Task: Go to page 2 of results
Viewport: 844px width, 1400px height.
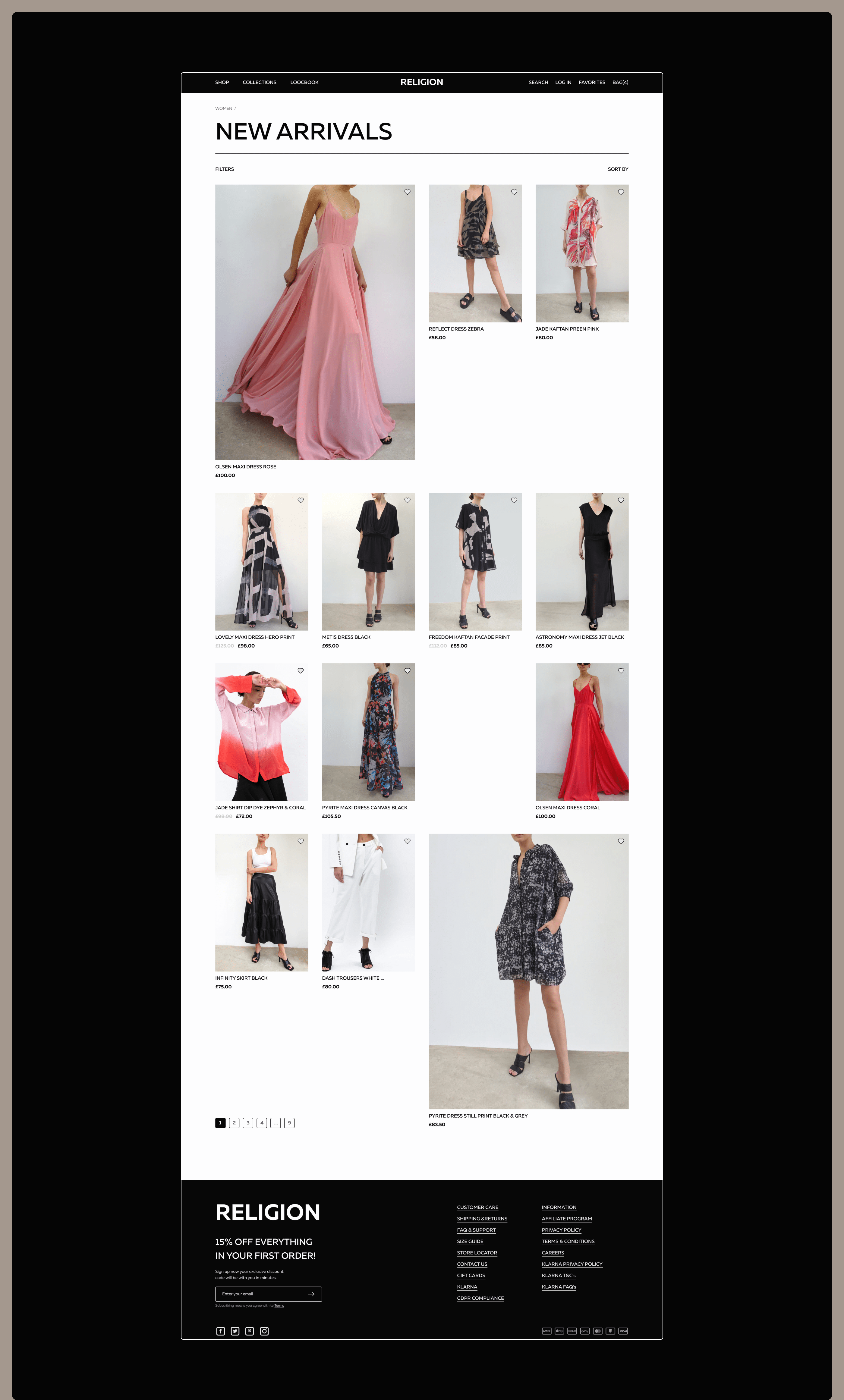Action: click(x=234, y=1123)
